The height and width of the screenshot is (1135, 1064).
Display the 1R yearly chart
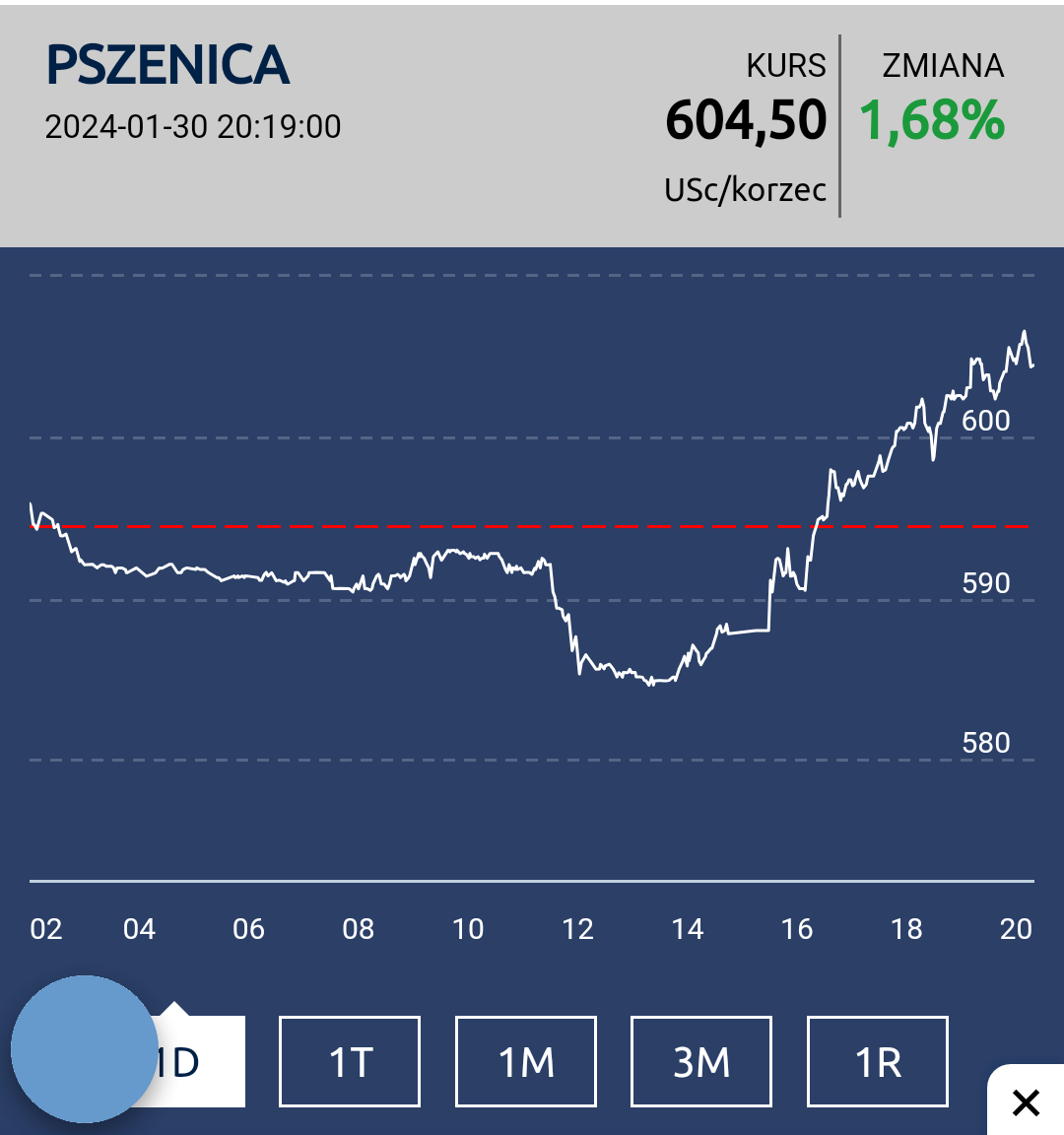(877, 1062)
